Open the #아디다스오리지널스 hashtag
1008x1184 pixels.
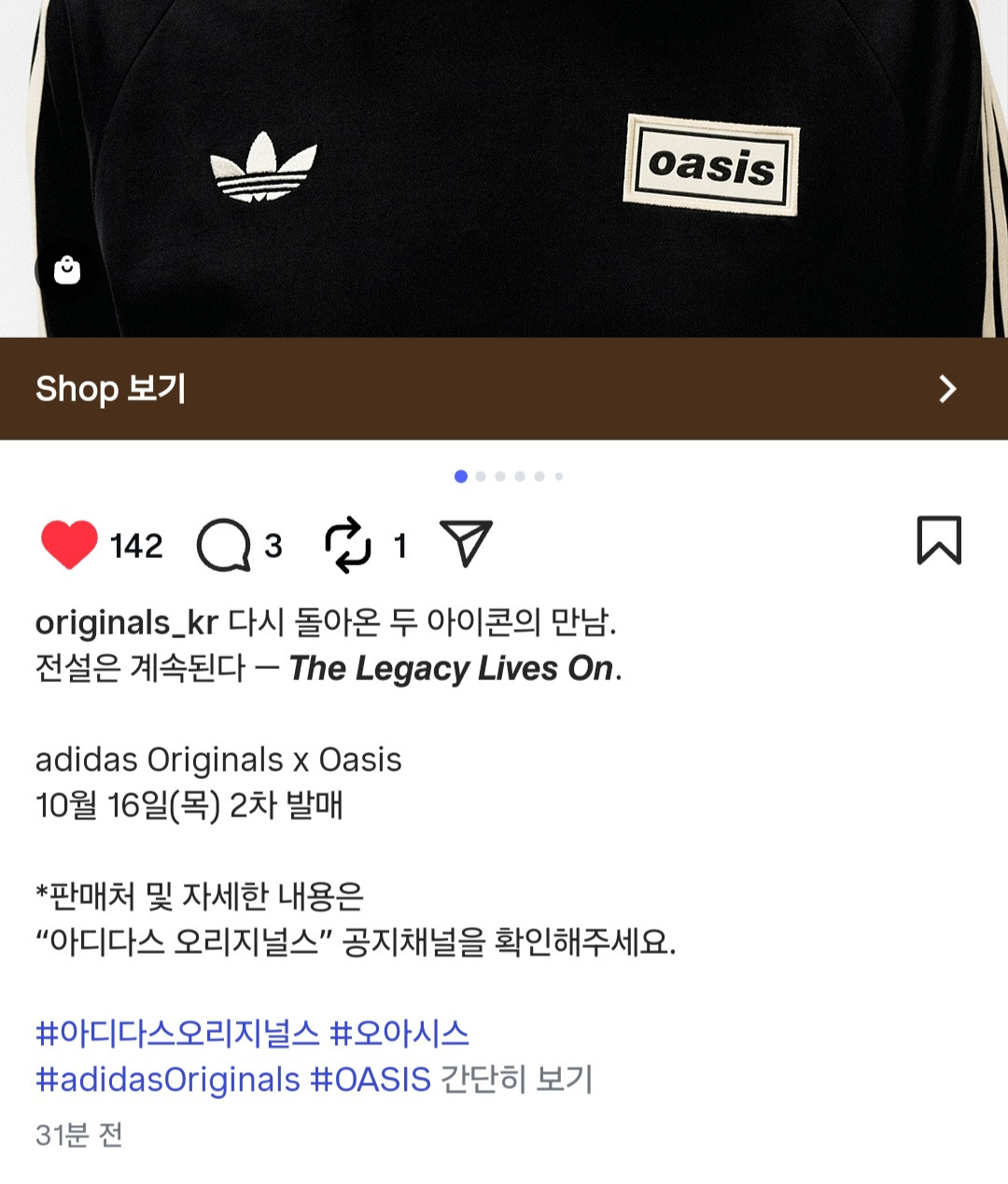click(177, 1033)
